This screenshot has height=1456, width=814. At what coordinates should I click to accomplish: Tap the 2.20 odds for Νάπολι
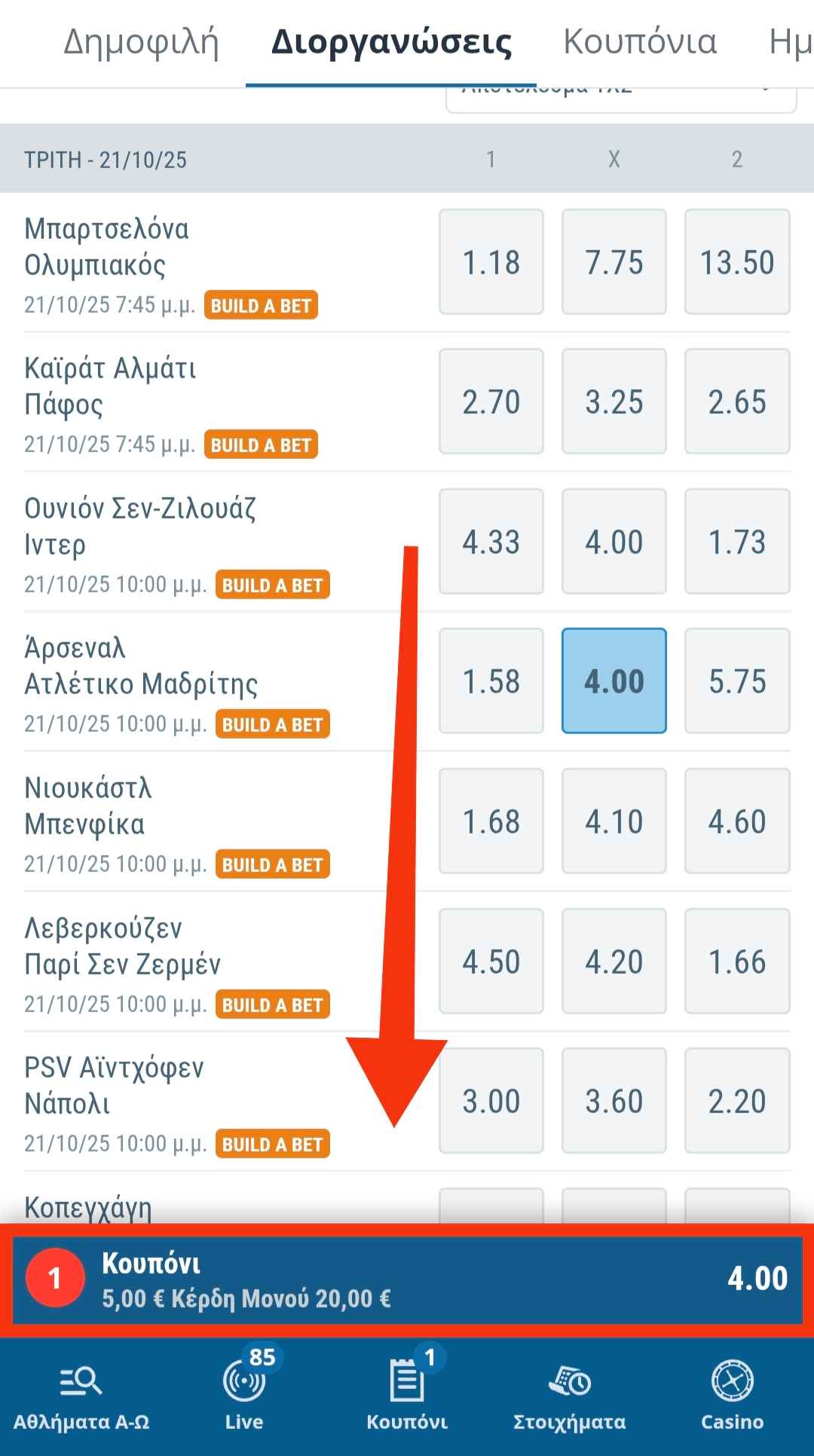736,1101
